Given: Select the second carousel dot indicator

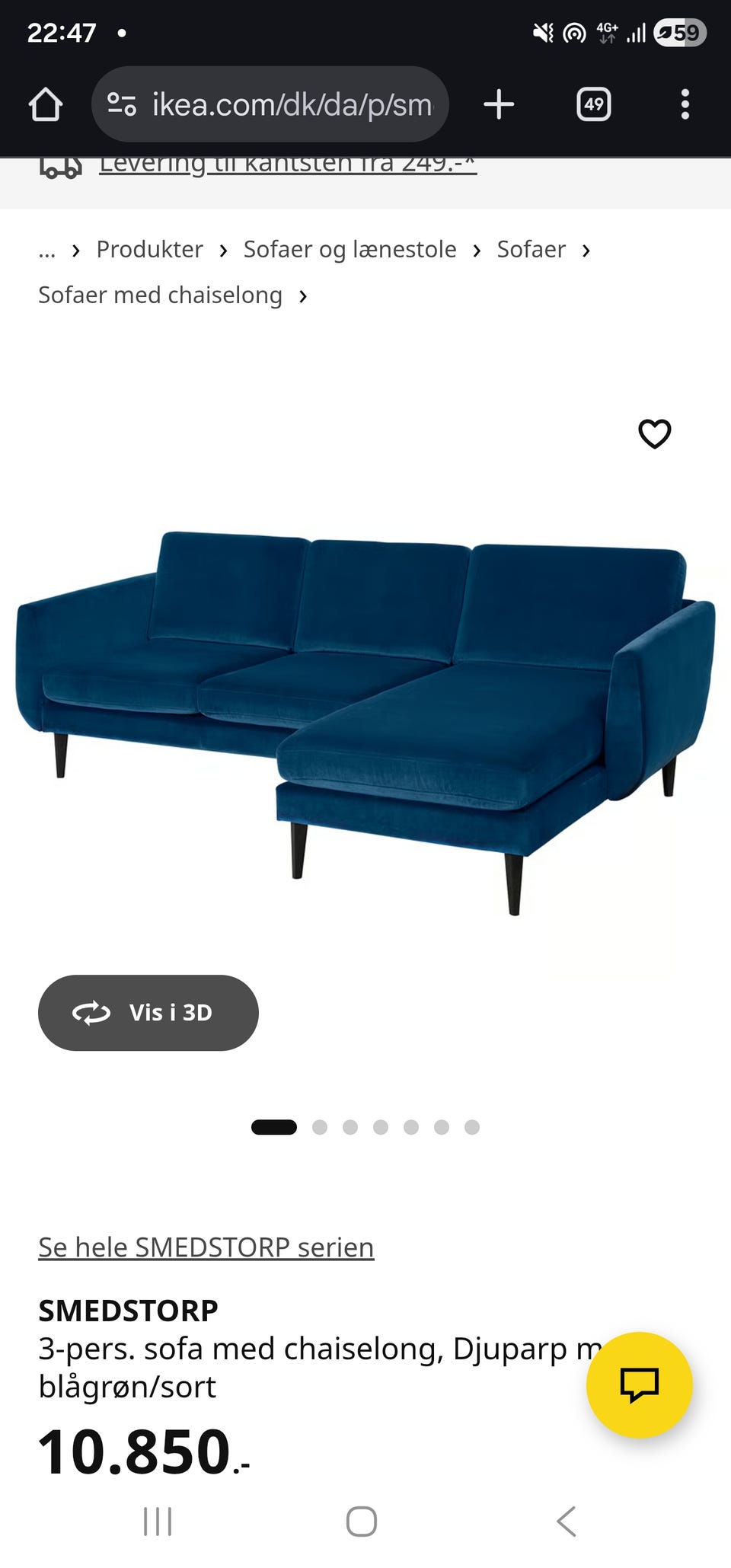Looking at the screenshot, I should click(320, 1126).
